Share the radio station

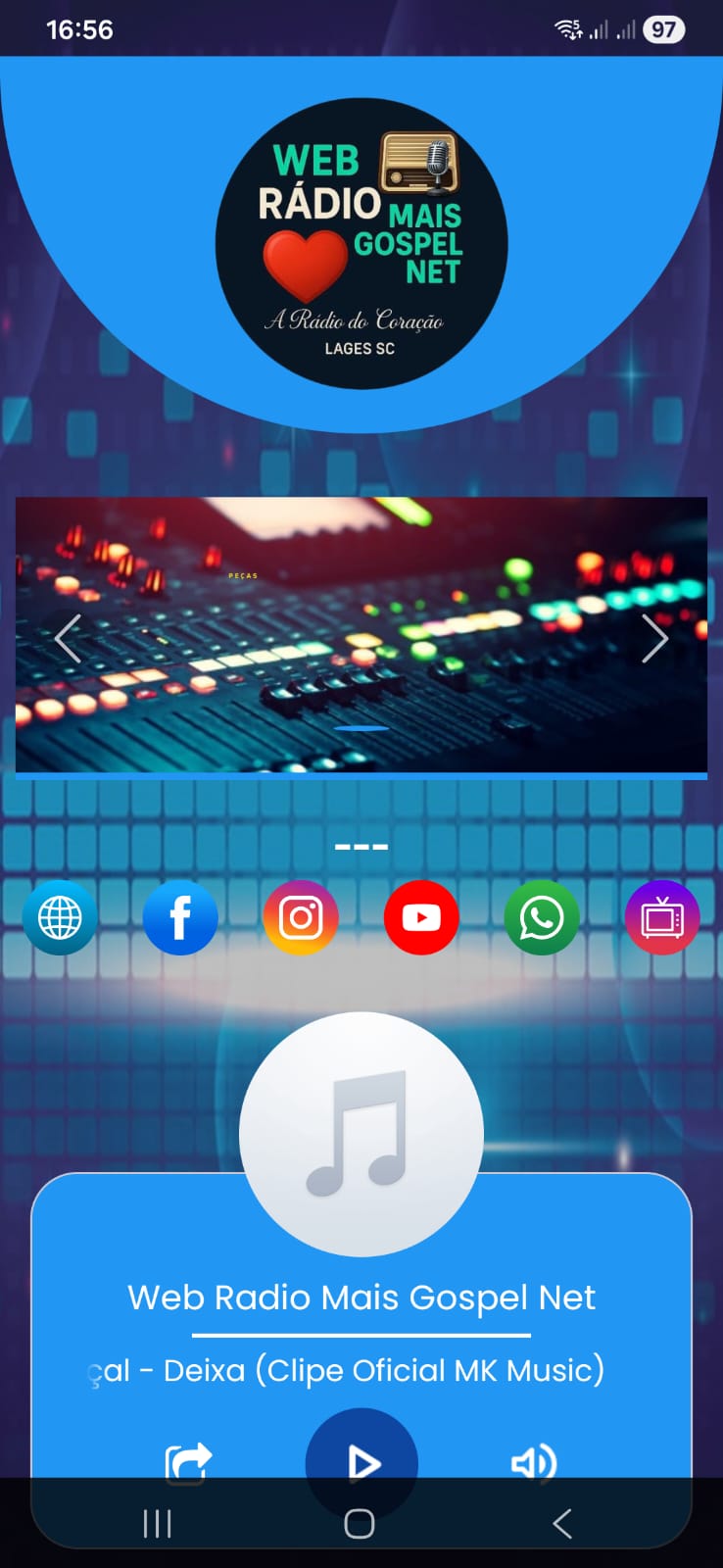(x=188, y=1462)
